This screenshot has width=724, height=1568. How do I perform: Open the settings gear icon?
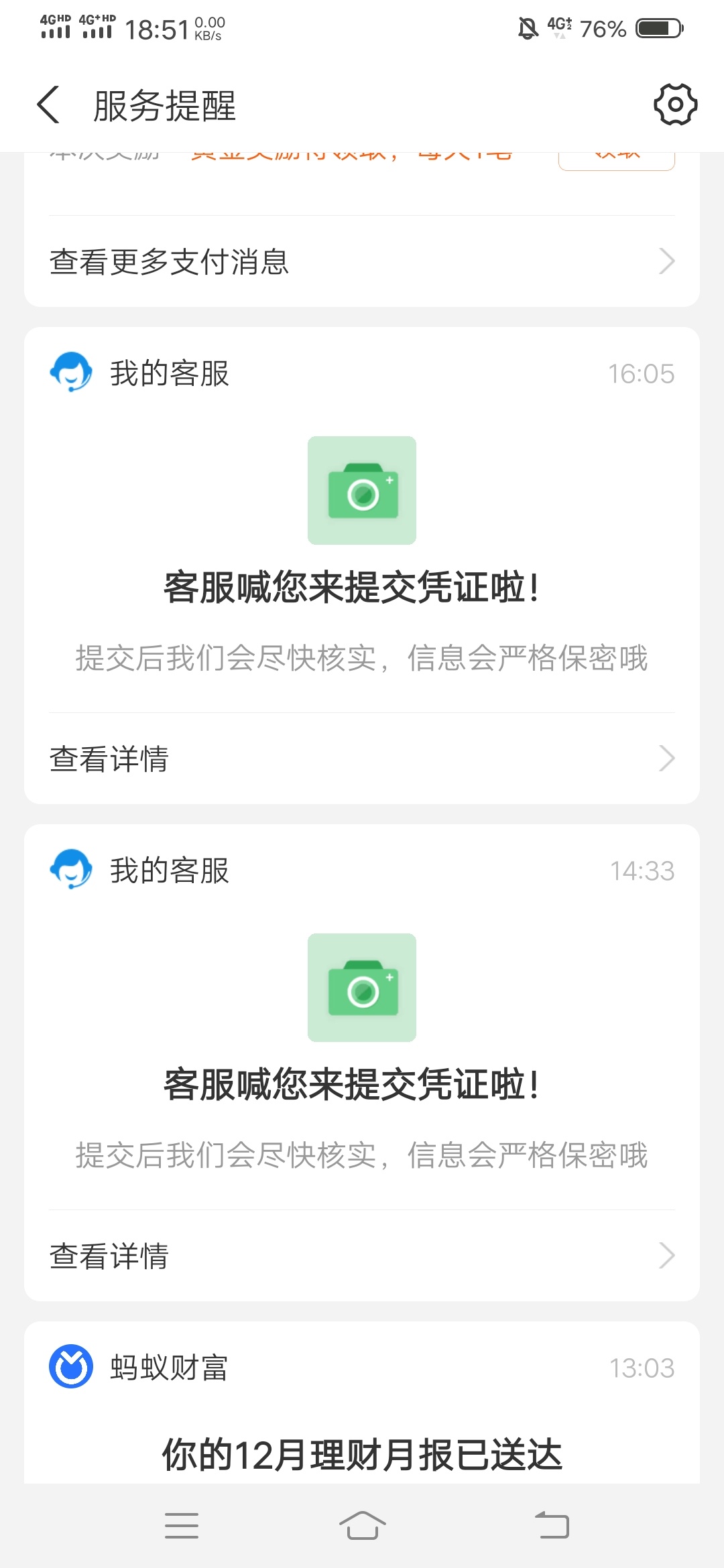click(675, 105)
